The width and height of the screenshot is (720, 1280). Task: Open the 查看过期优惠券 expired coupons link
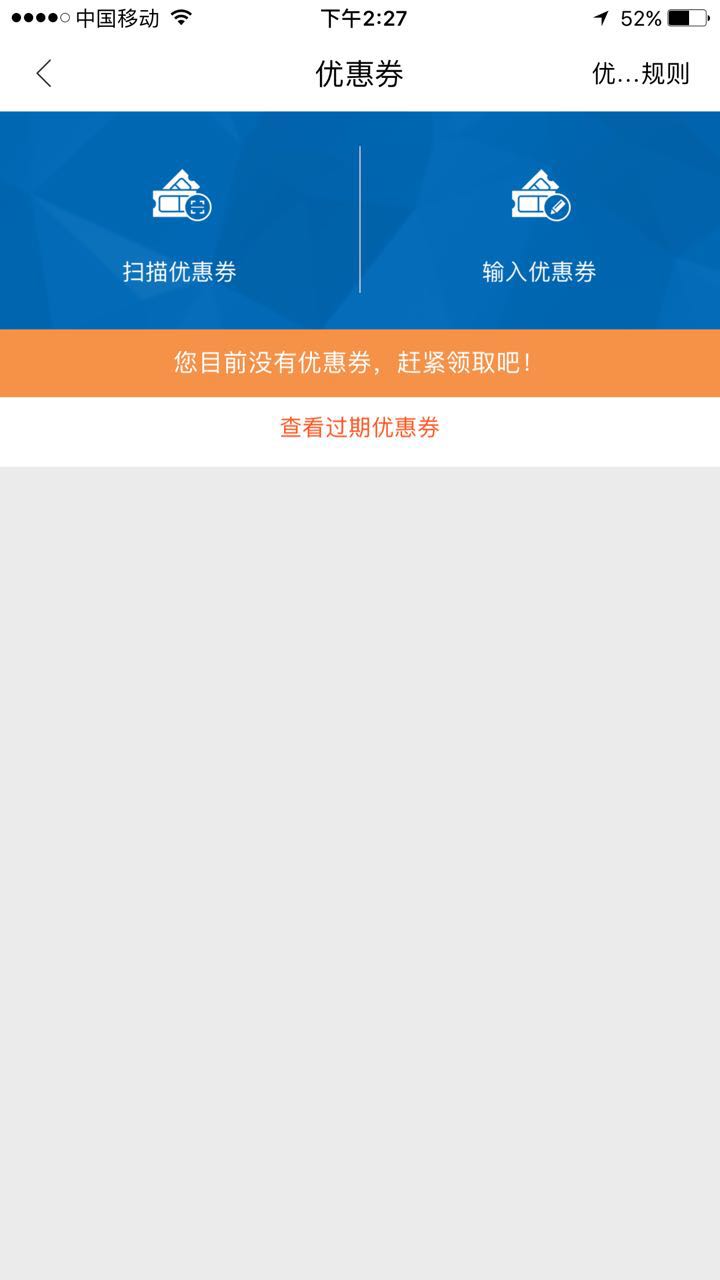click(360, 428)
